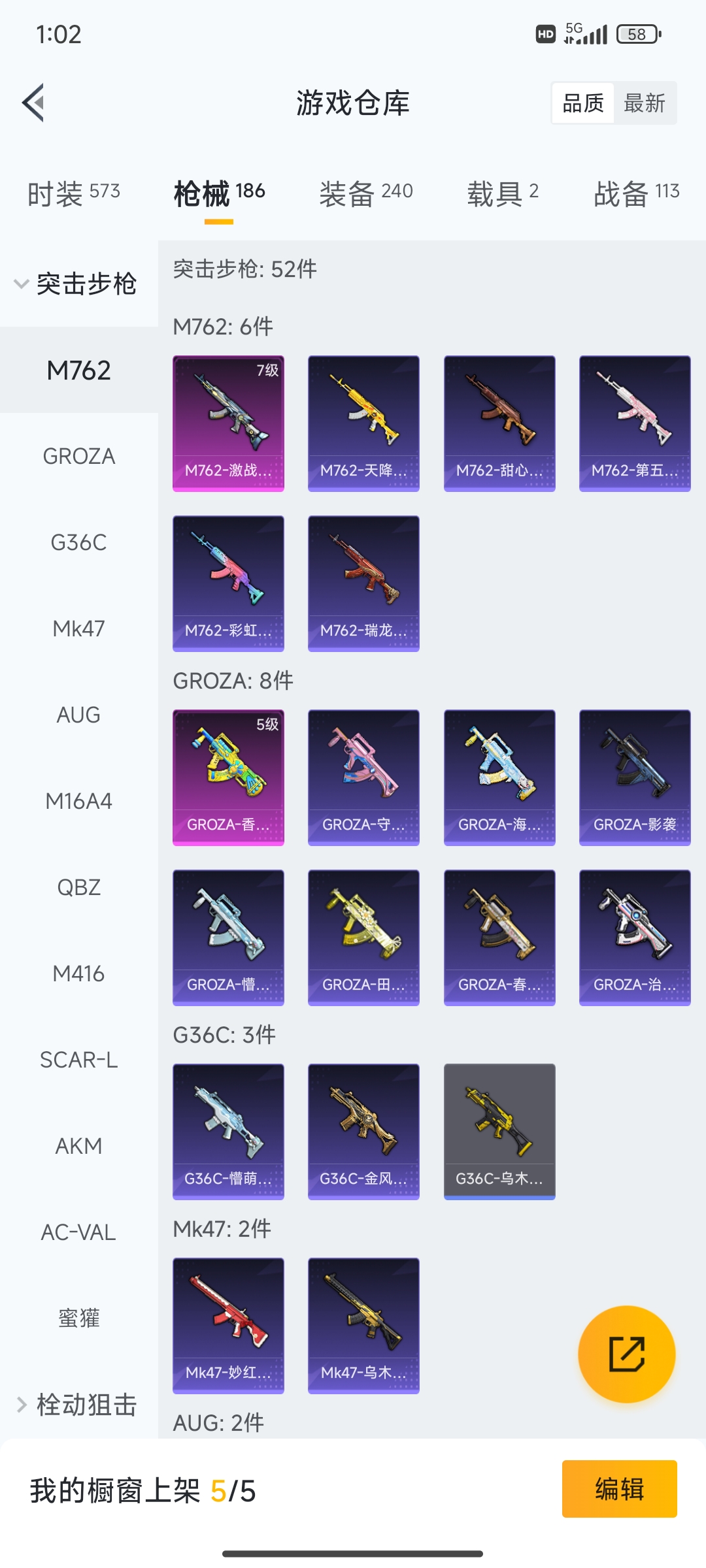Tap the orange share floating button
The height and width of the screenshot is (1568, 706).
626,1354
